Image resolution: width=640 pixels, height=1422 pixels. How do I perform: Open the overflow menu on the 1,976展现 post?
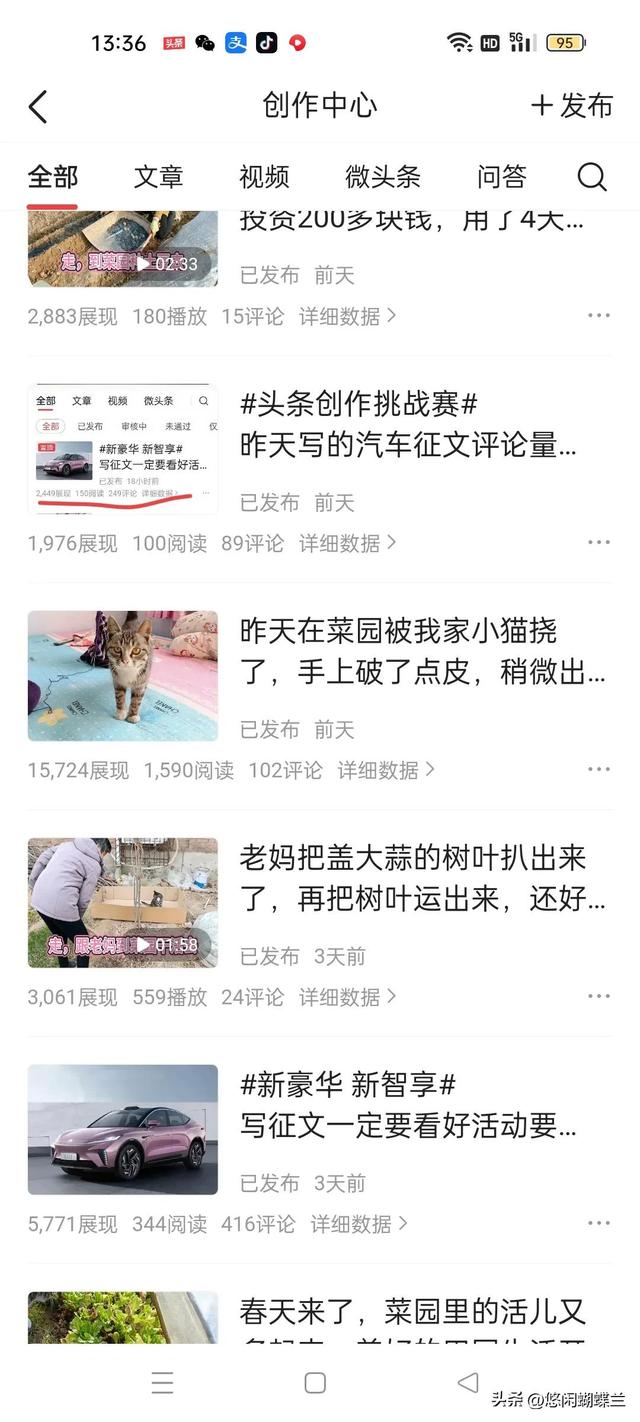pos(598,543)
